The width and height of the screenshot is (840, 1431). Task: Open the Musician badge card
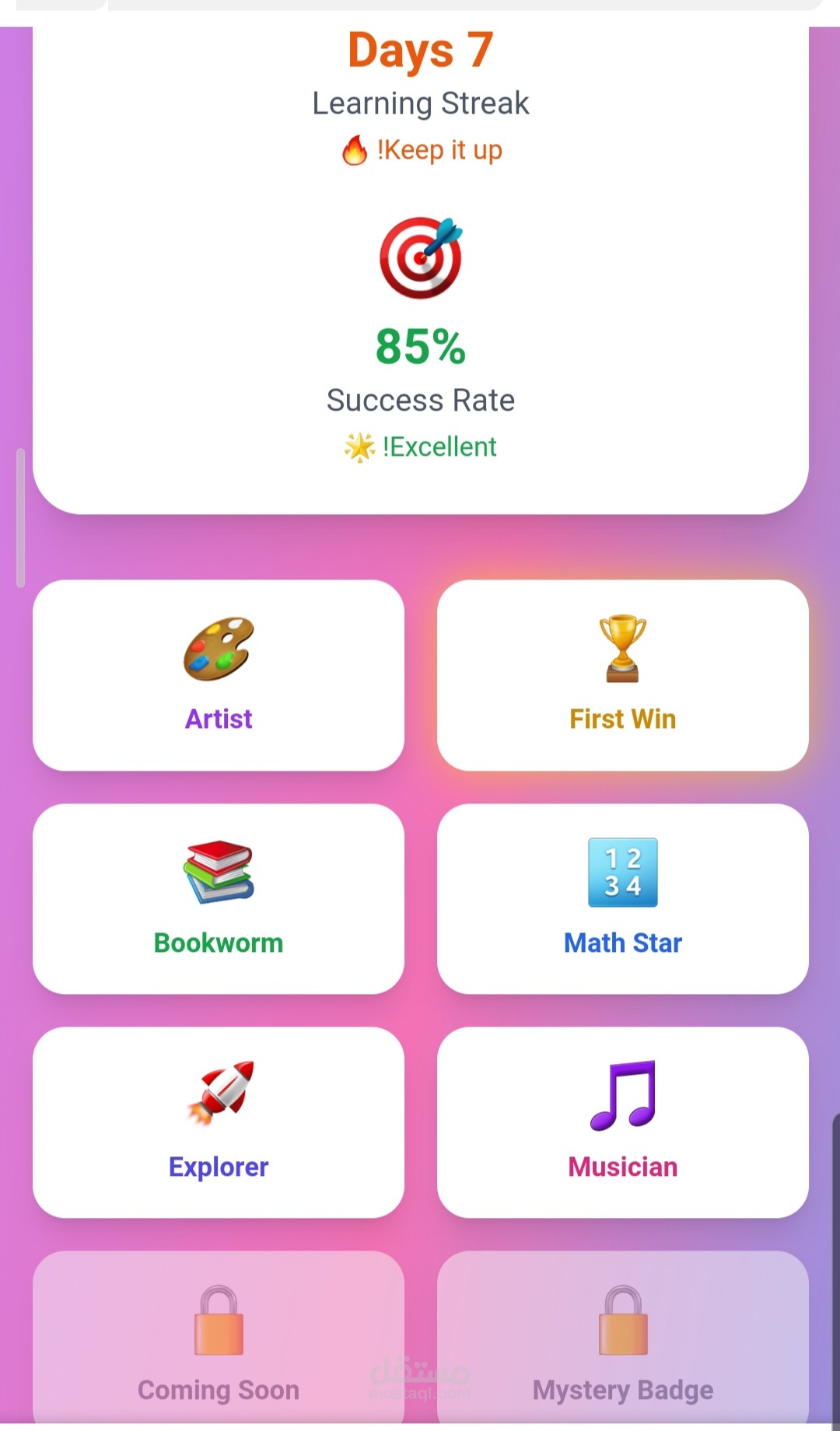point(622,1122)
